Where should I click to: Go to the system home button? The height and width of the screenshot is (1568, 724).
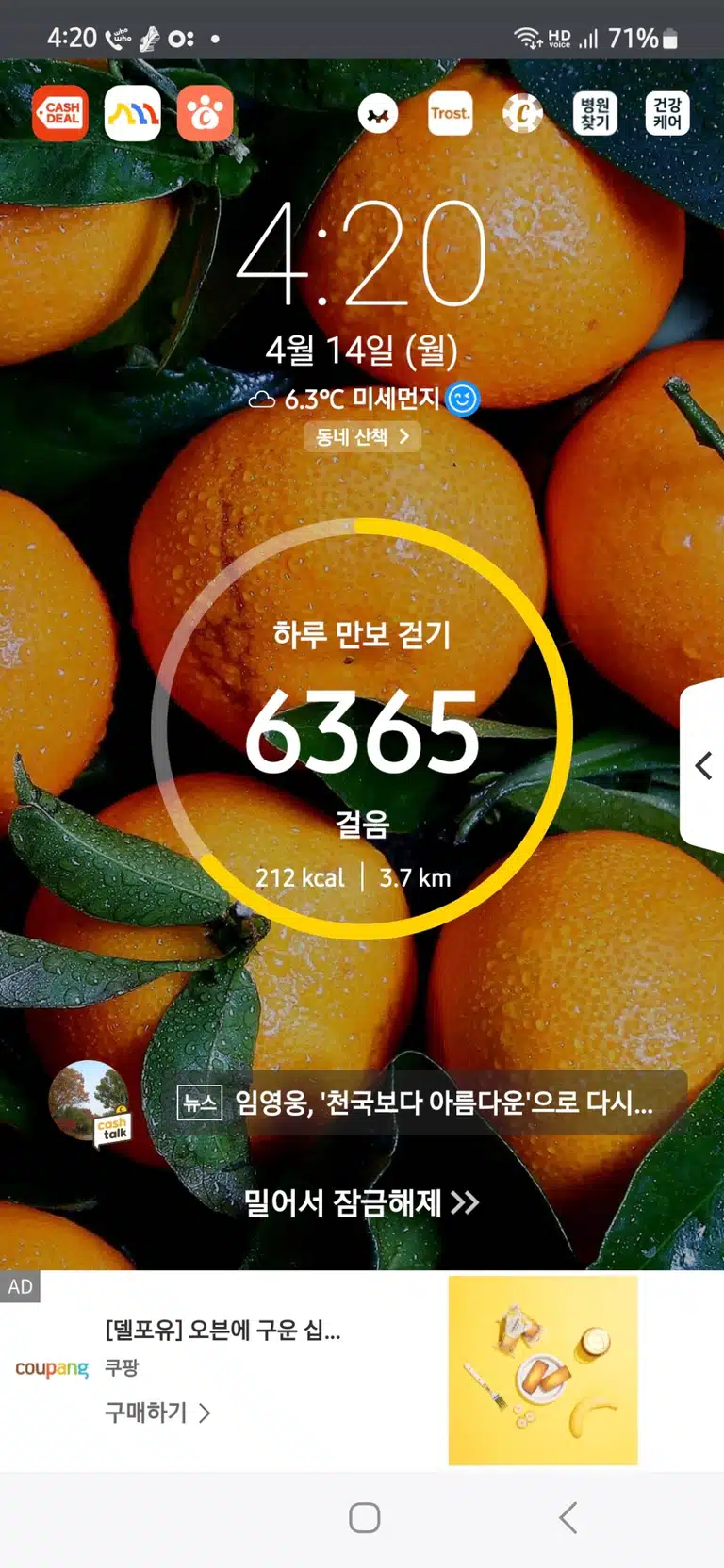click(365, 1518)
